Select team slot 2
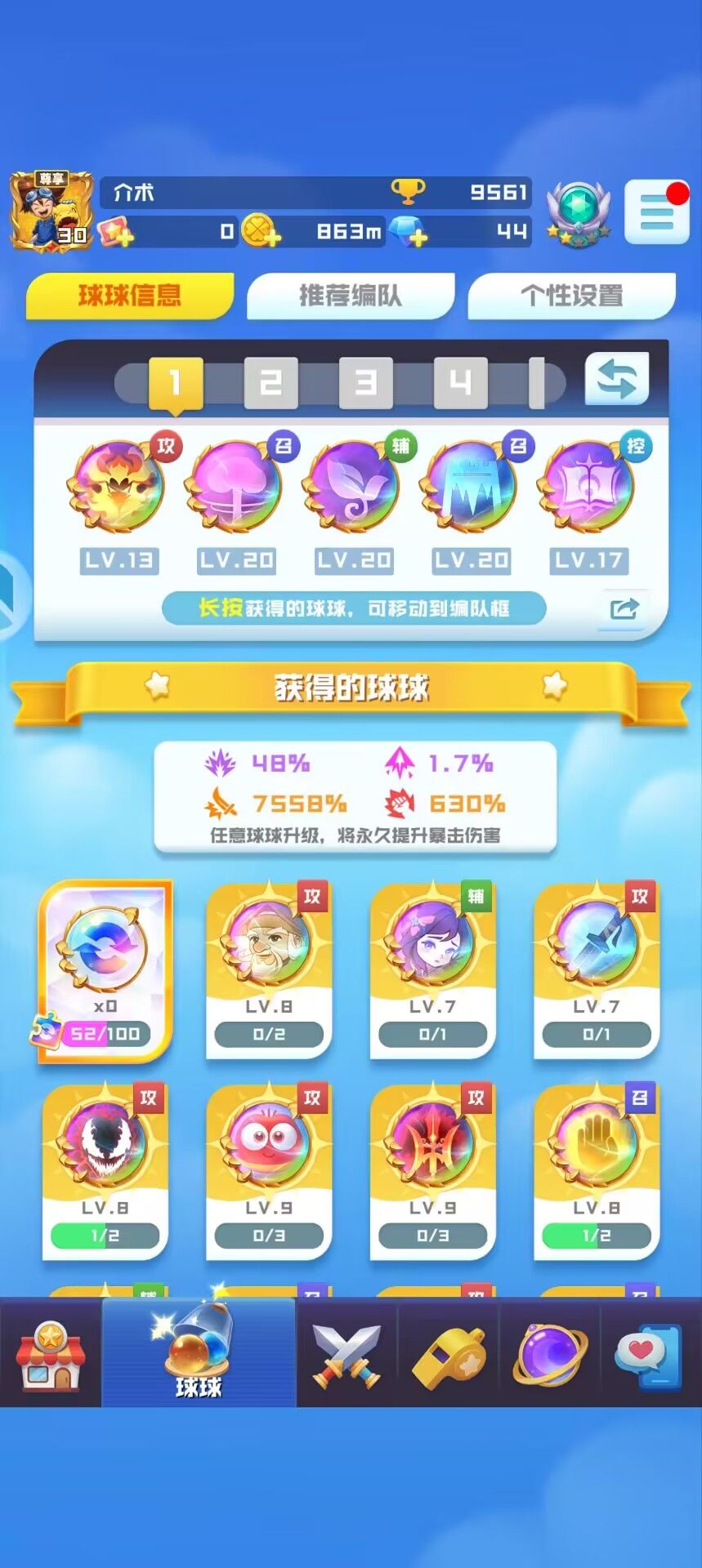This screenshot has width=702, height=1568. point(271,382)
